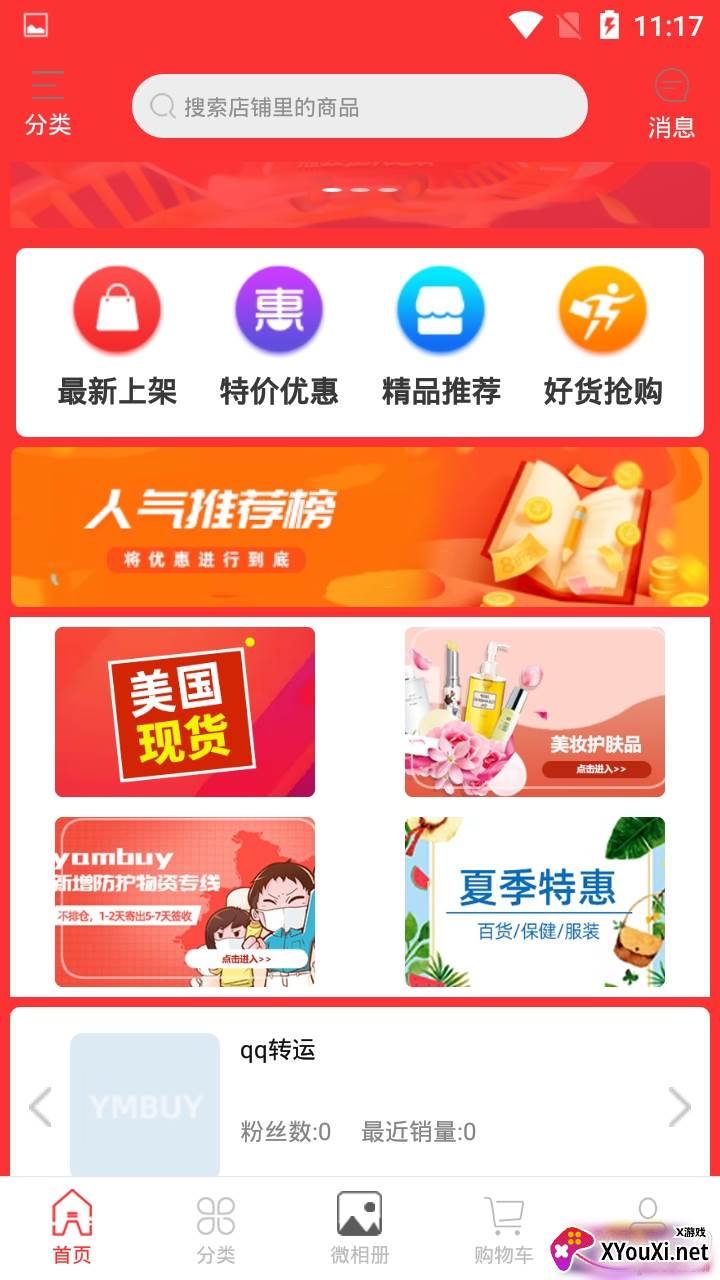
Task: Open 消息 messages
Action: (x=671, y=104)
